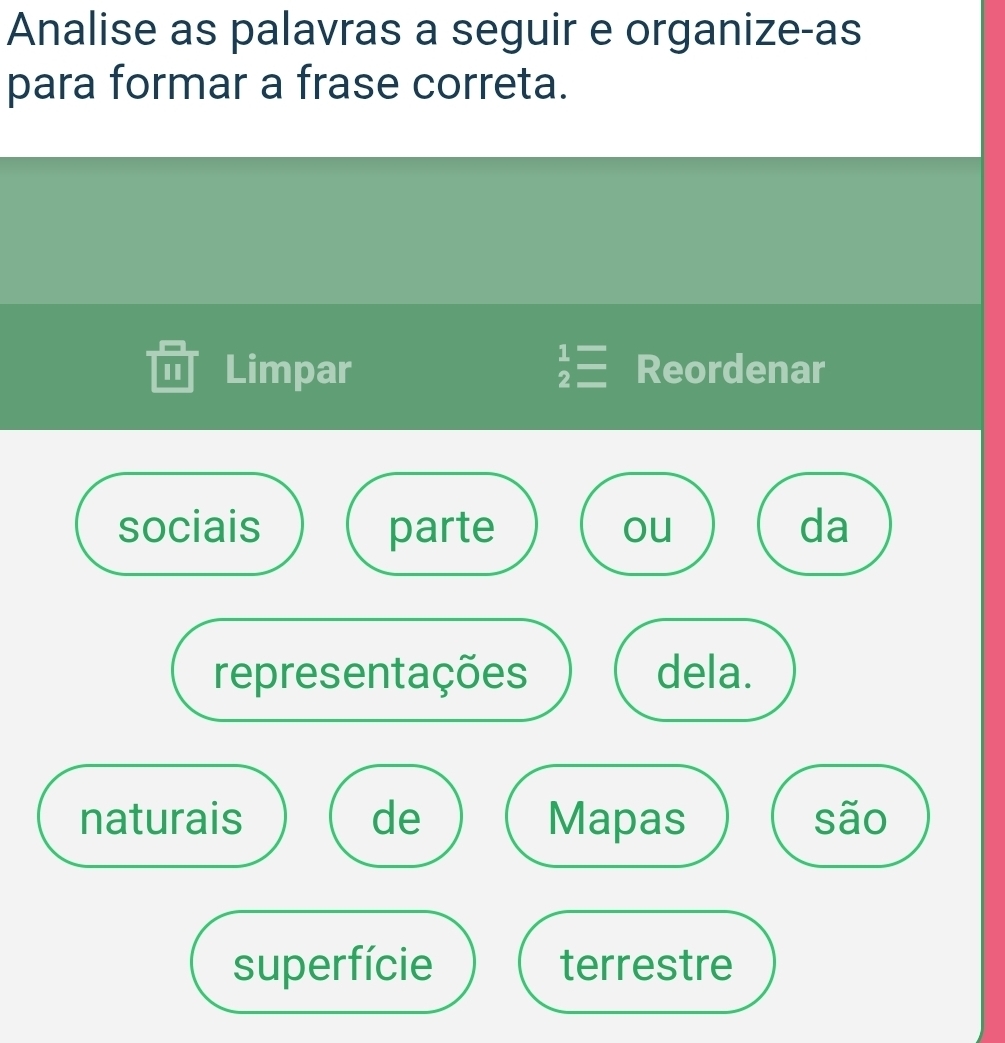
Task: Tap the word "dela."
Action: point(705,672)
